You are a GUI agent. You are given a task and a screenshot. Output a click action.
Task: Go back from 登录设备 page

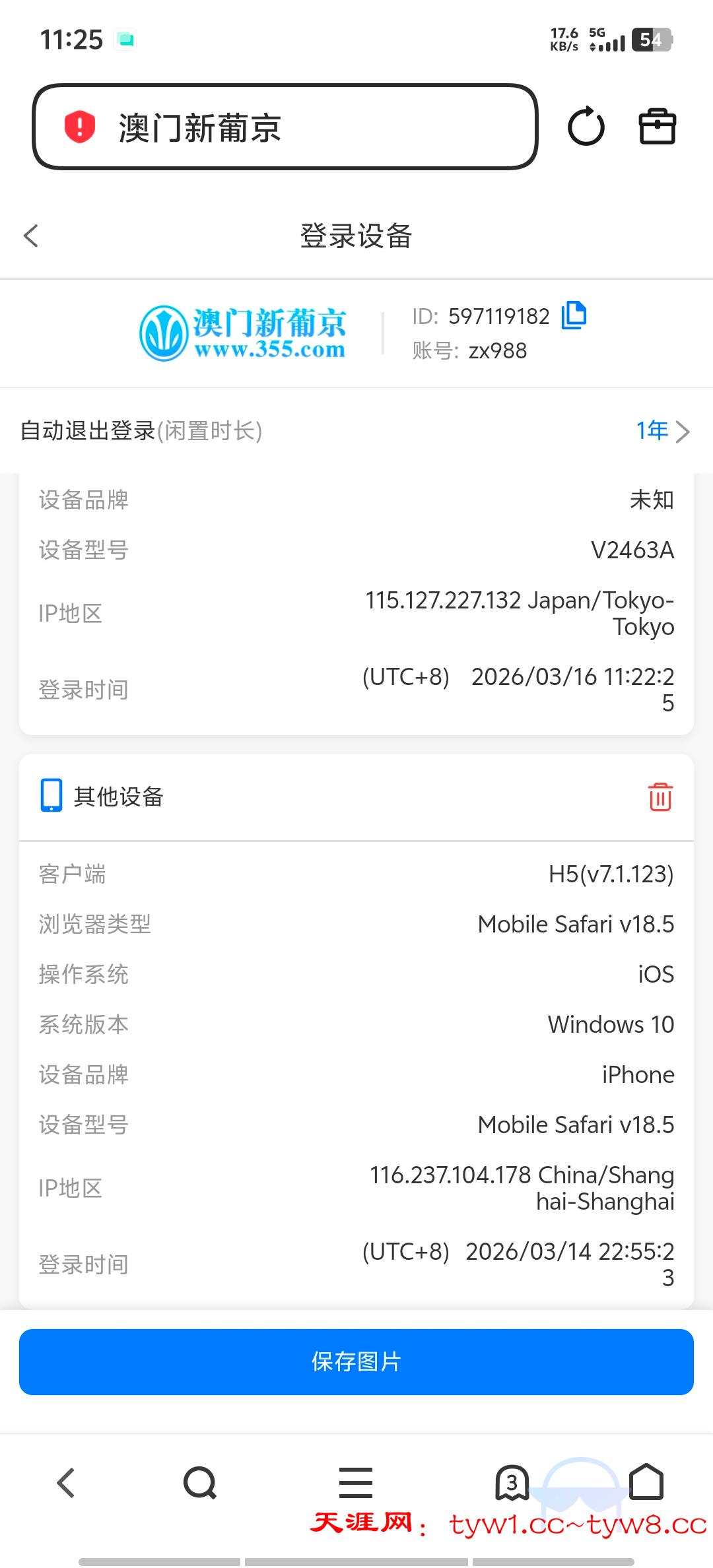pyautogui.click(x=31, y=236)
